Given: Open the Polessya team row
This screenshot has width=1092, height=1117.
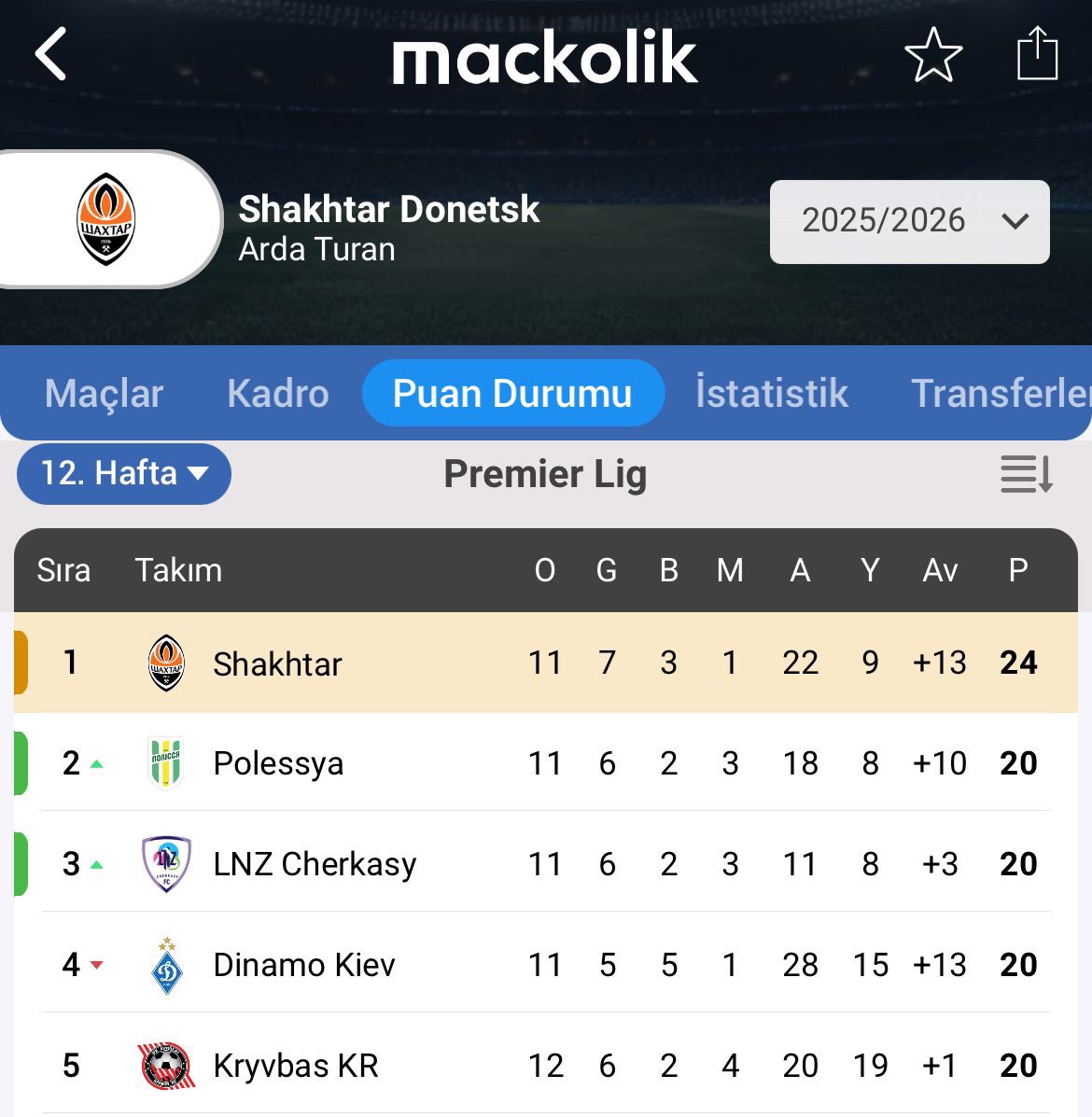Looking at the screenshot, I should click(277, 763).
